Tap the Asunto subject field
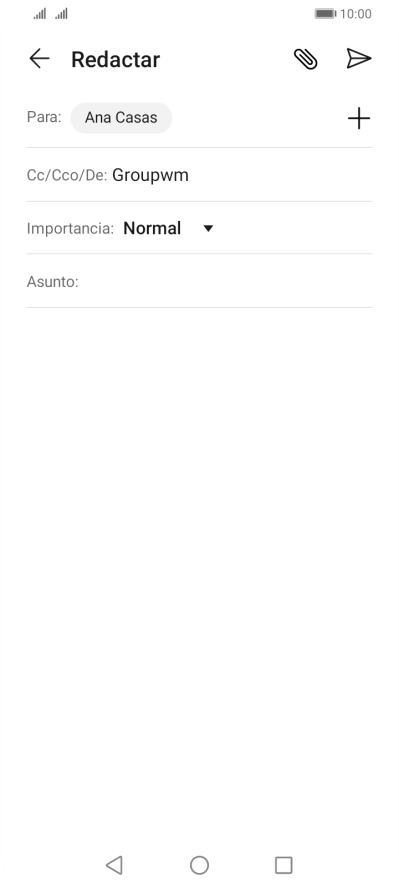The image size is (399, 888). (199, 281)
